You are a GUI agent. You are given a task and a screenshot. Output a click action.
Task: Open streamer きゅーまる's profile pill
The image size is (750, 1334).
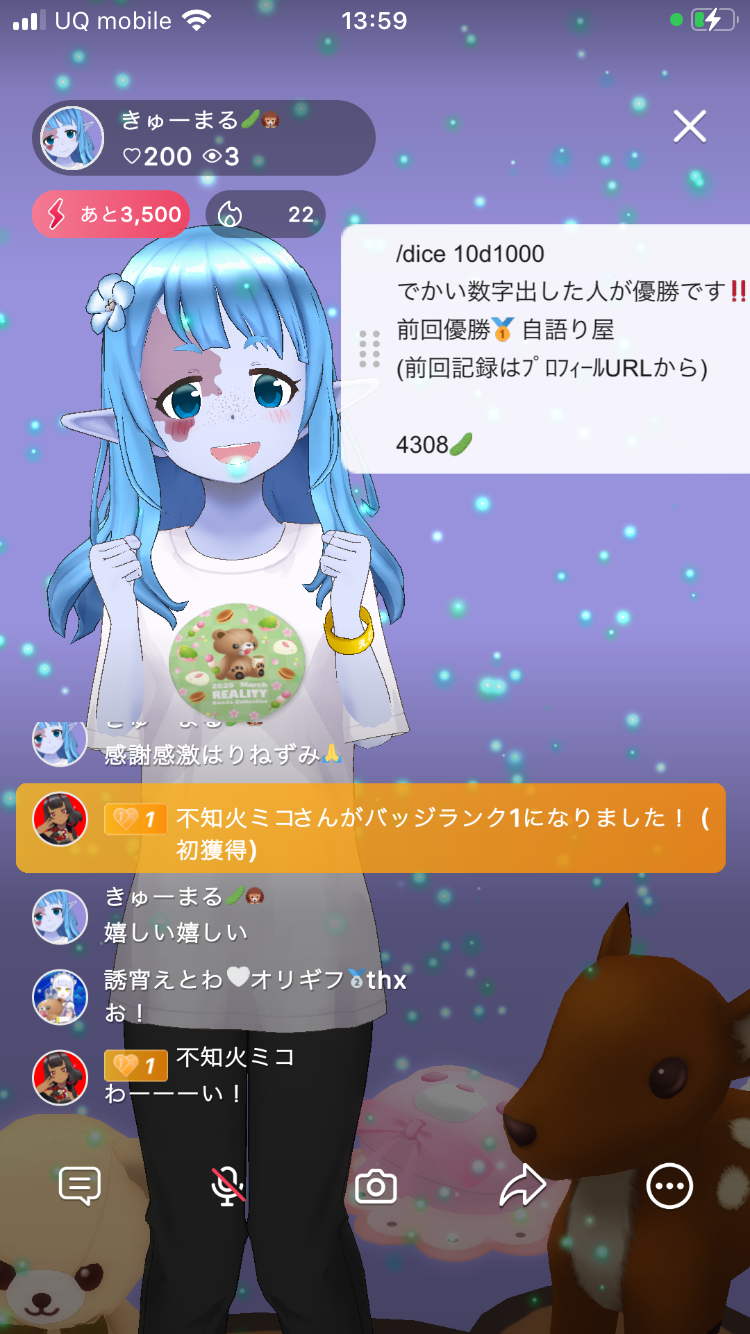(x=204, y=138)
